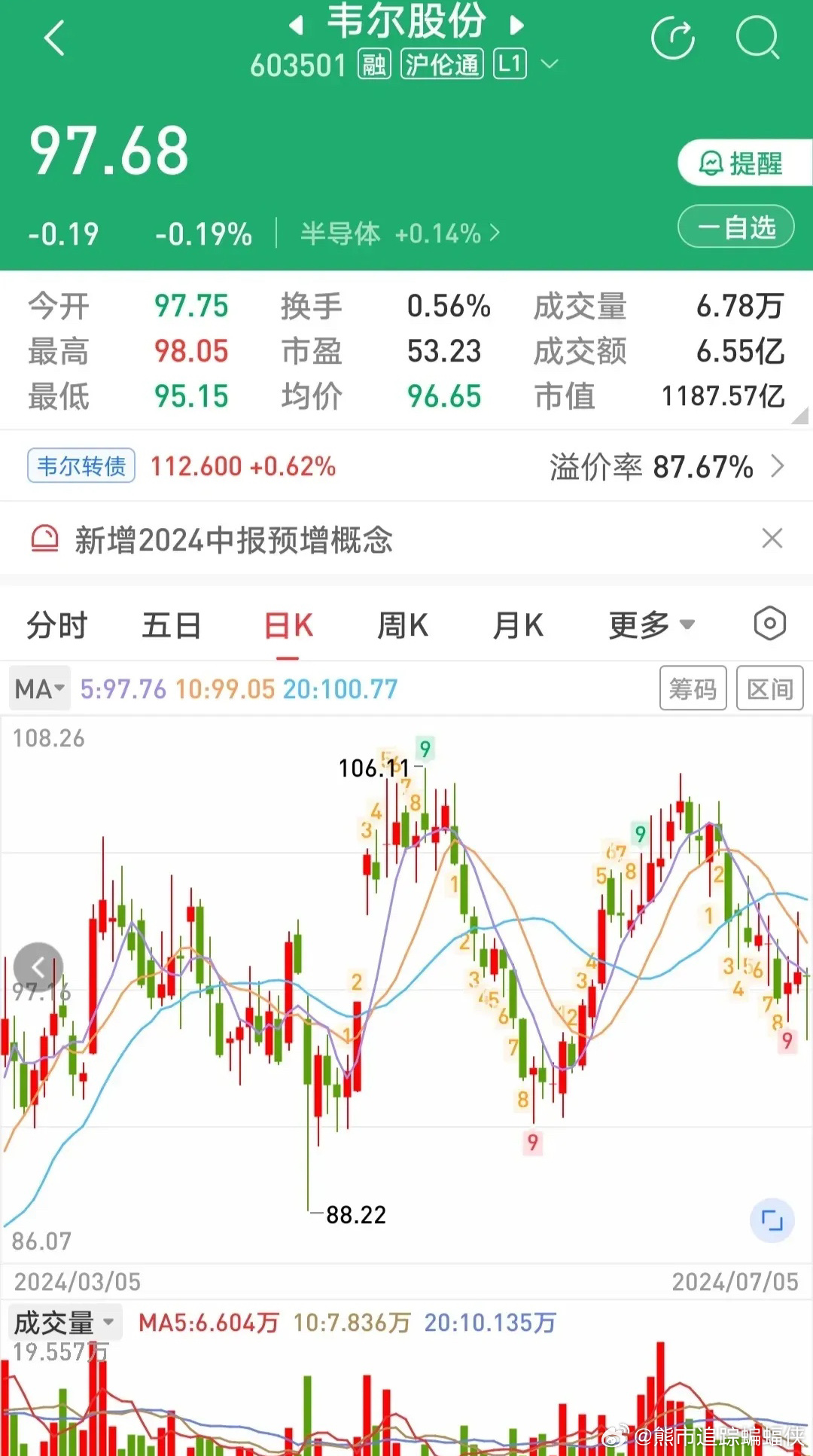Change the MA indicator dropdown
The width and height of the screenshot is (813, 1456).
[x=40, y=688]
